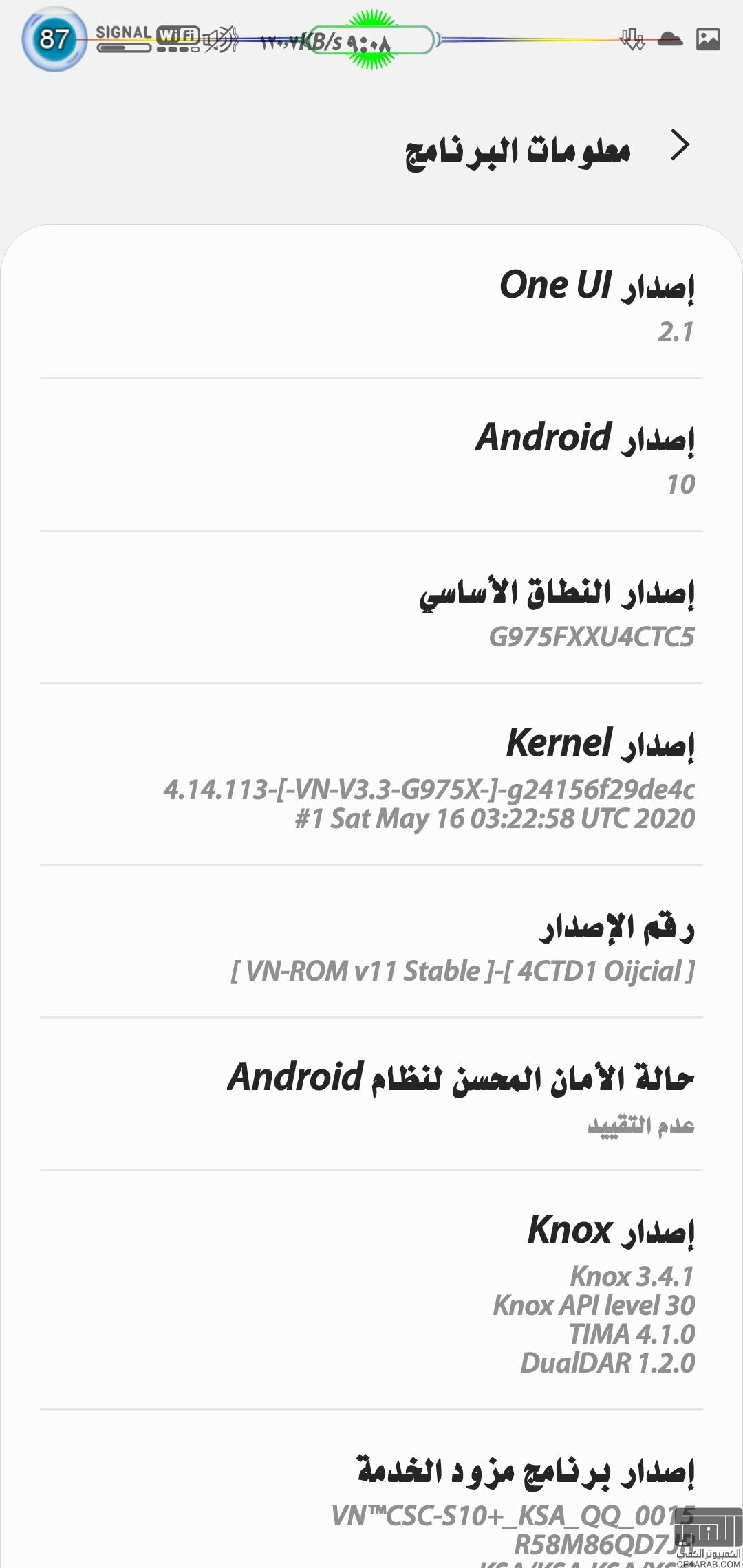
Task: Go back from معلومات البرنامج screen
Action: click(680, 146)
